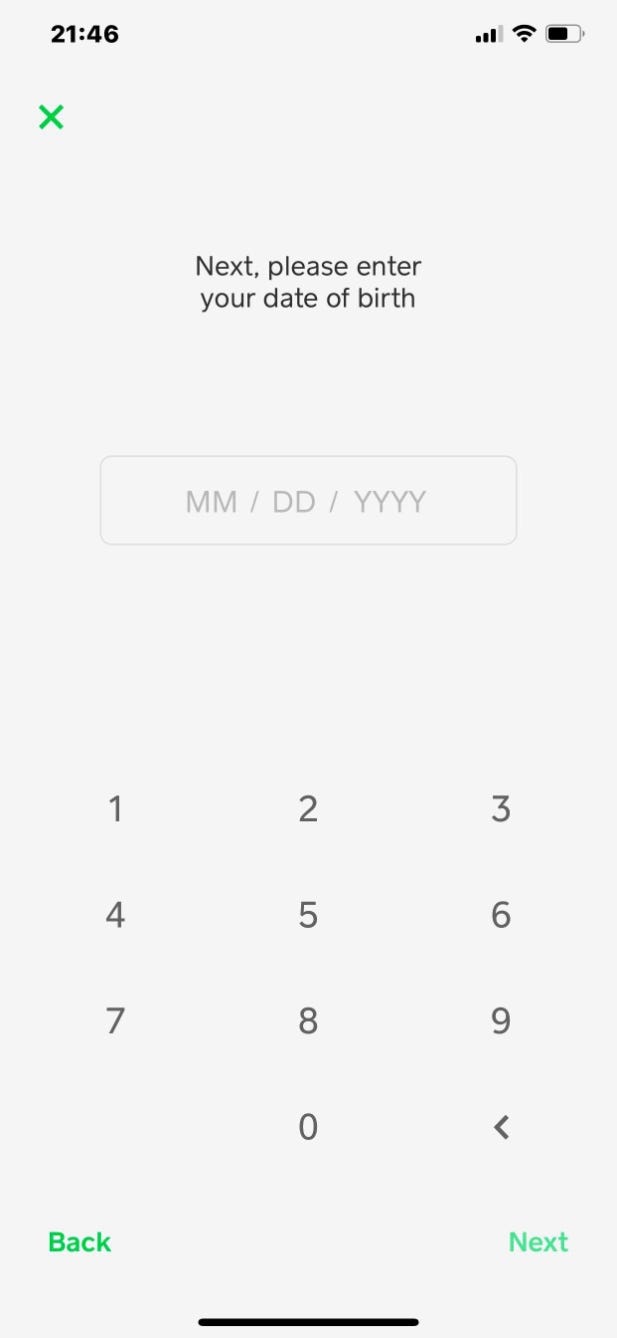Type the number 2 key
This screenshot has height=1338, width=617.
308,809
